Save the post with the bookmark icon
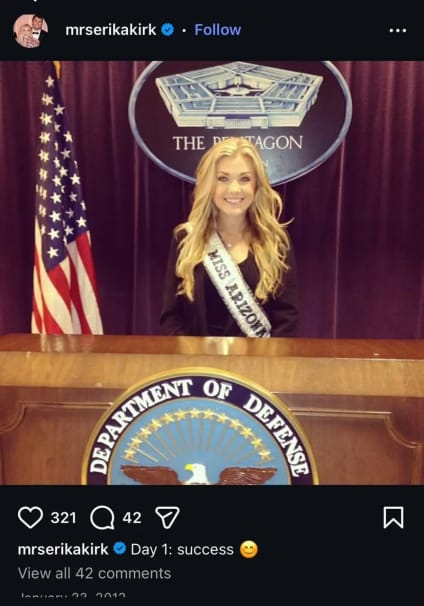 (393, 517)
